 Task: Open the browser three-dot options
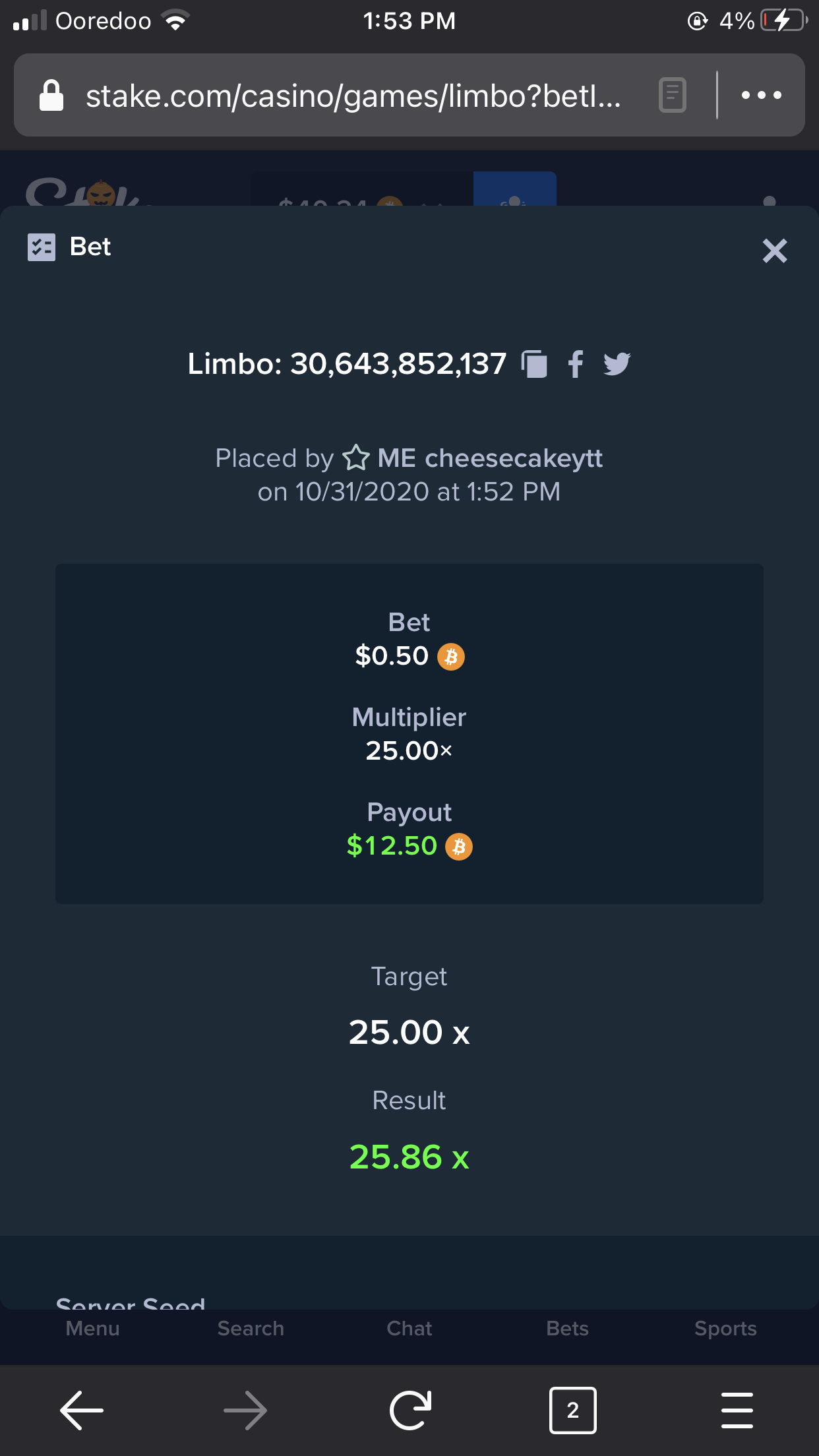tap(761, 96)
